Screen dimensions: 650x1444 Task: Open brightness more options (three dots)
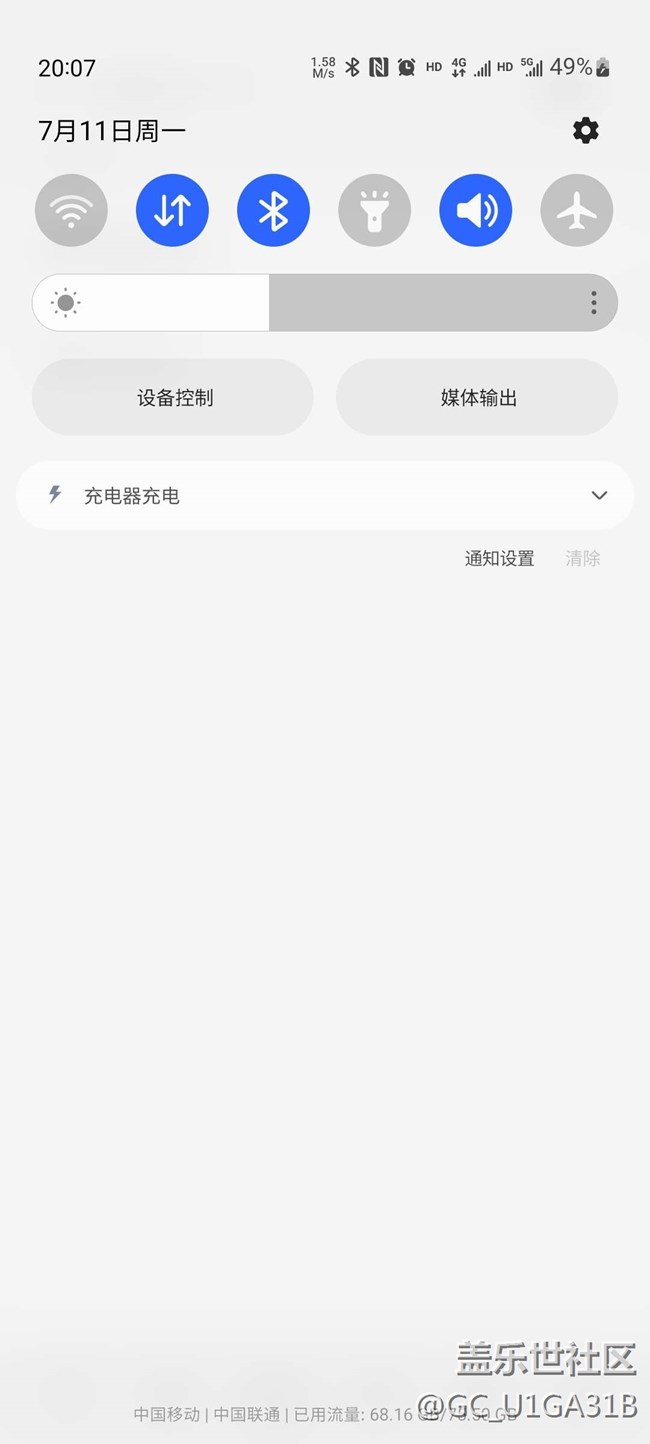(594, 302)
